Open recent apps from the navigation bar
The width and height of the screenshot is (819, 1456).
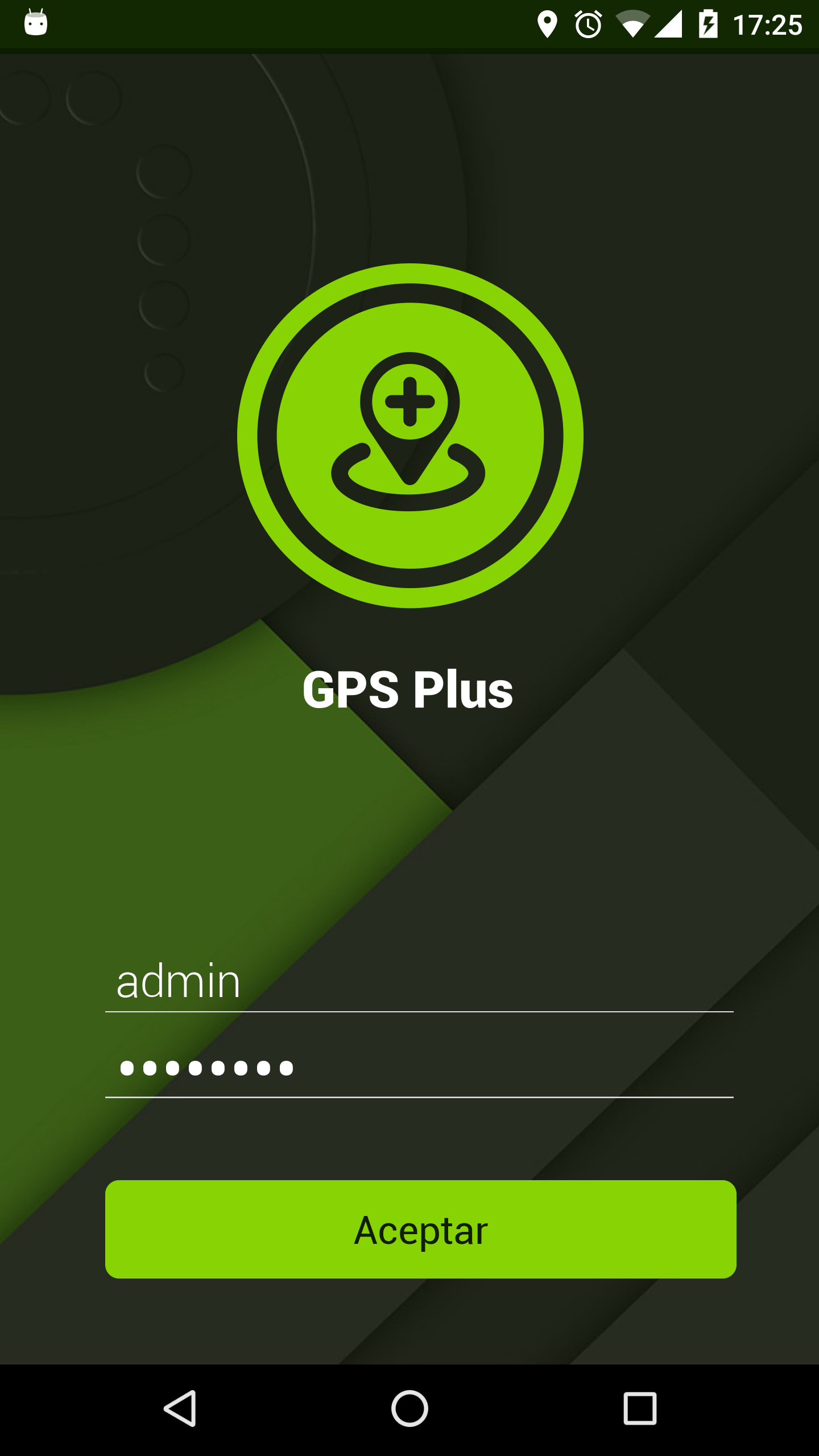pos(640,1409)
